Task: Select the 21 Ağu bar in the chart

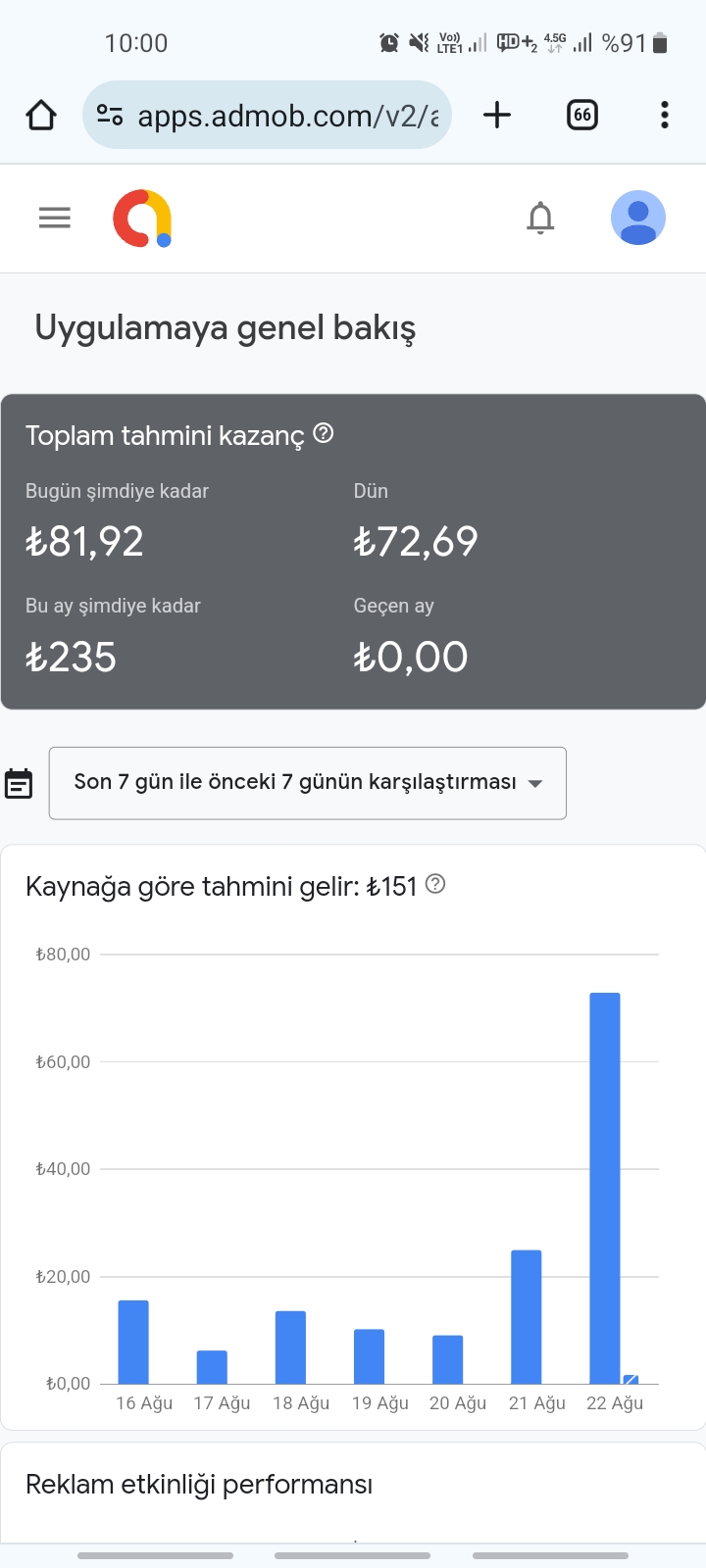Action: pos(527,1316)
